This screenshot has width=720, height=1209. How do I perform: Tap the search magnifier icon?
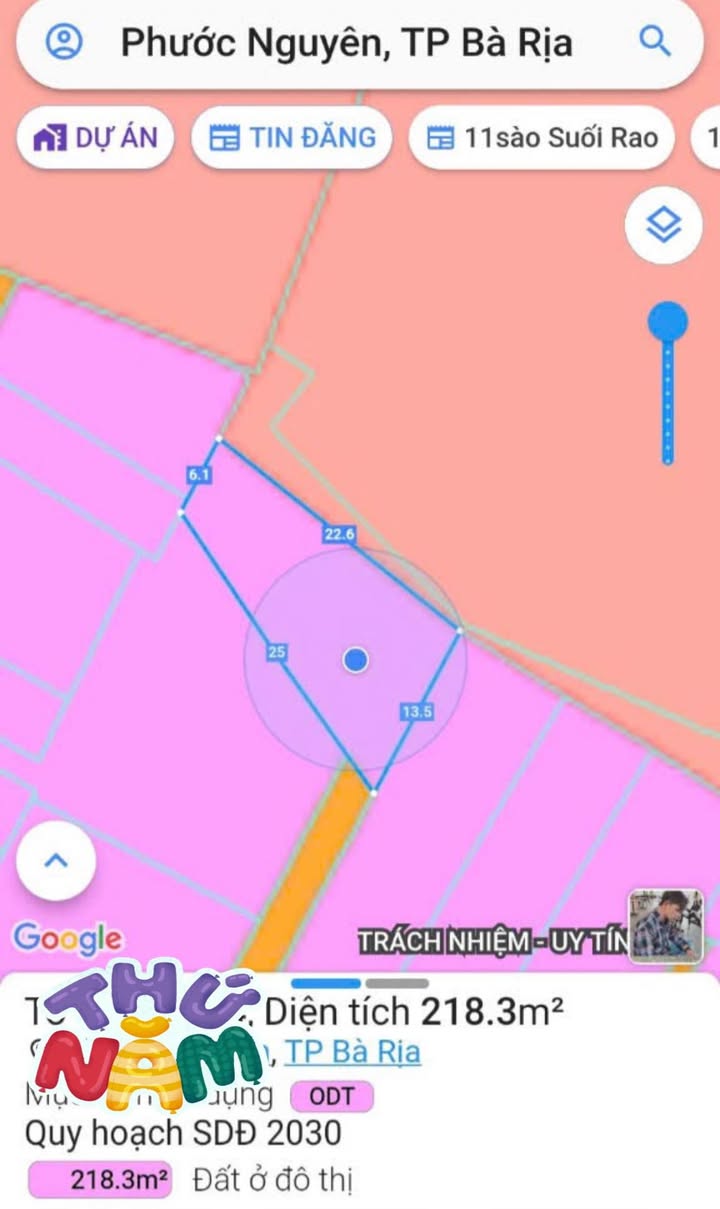point(654,41)
